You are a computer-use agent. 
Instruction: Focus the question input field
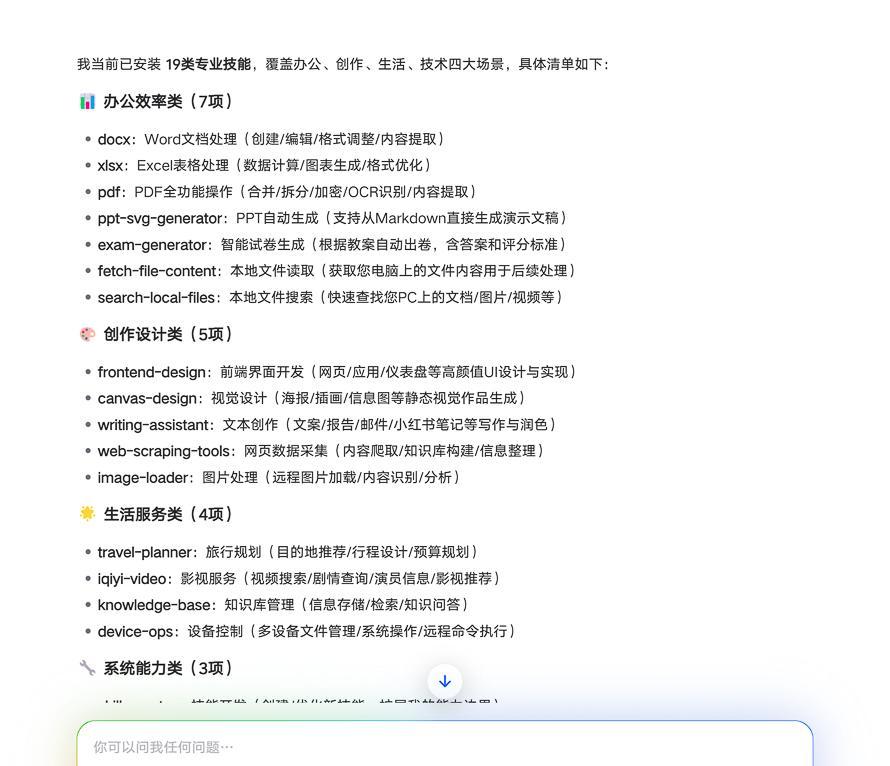[x=444, y=746]
